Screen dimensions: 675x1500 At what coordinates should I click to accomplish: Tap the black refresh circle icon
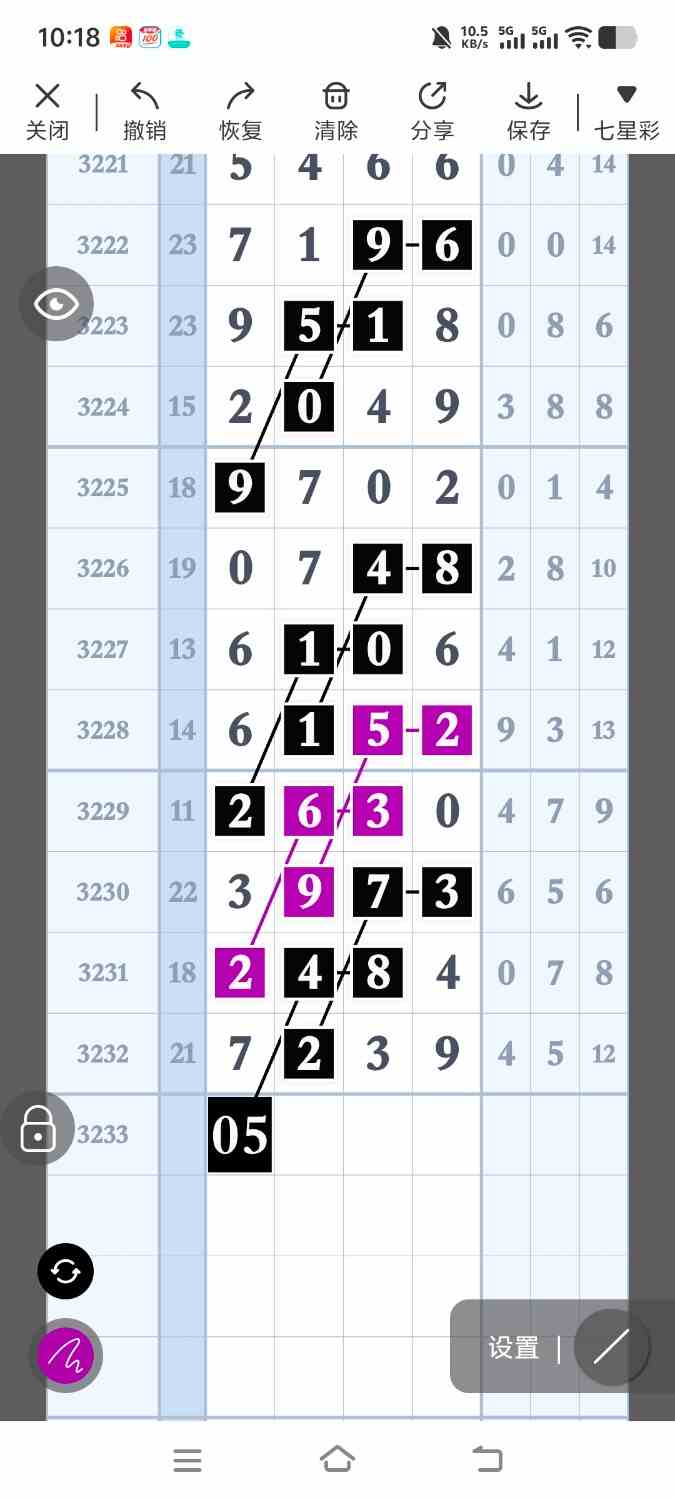(x=65, y=1271)
